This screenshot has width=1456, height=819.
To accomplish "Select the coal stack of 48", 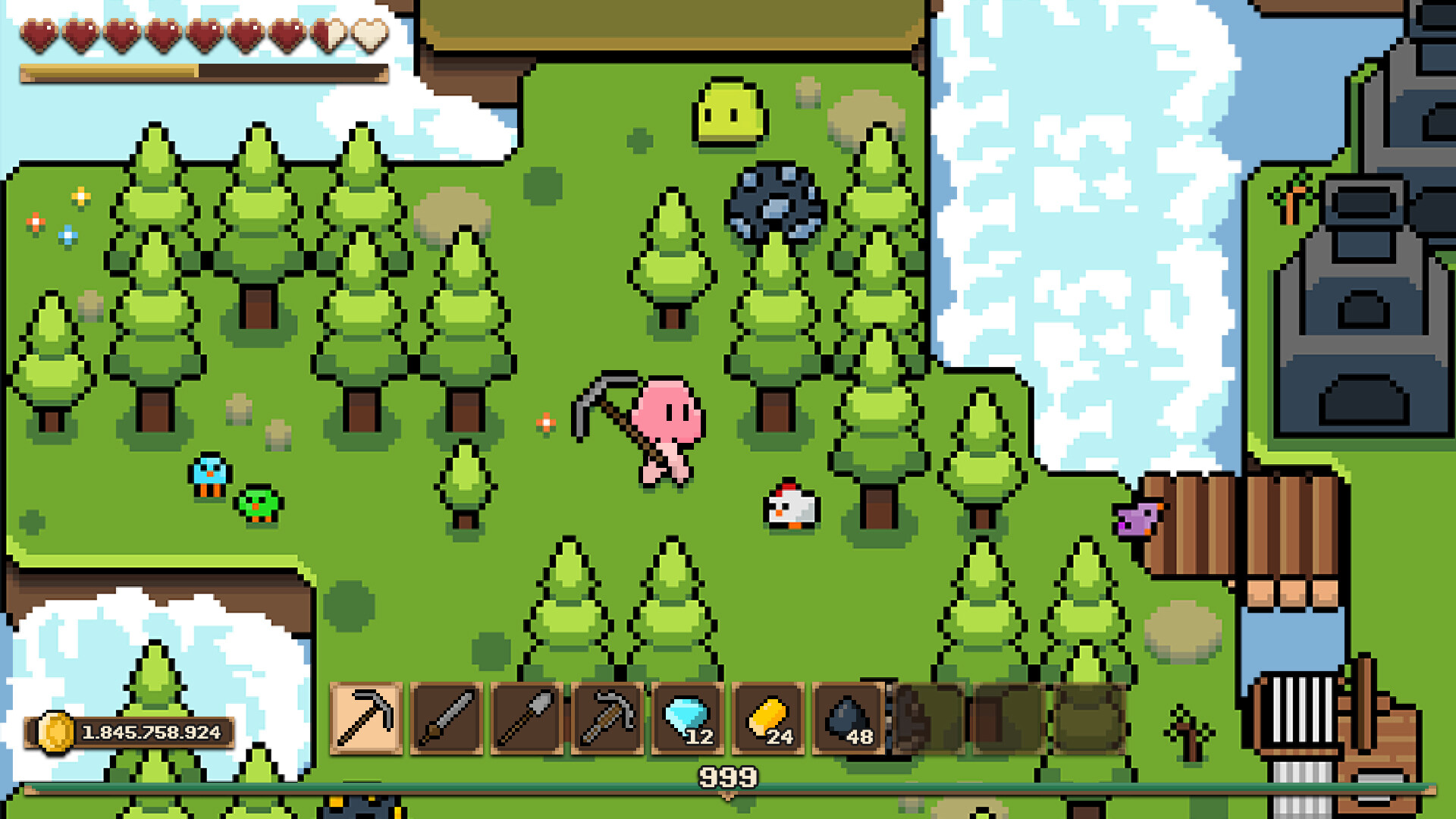I will pos(849,718).
